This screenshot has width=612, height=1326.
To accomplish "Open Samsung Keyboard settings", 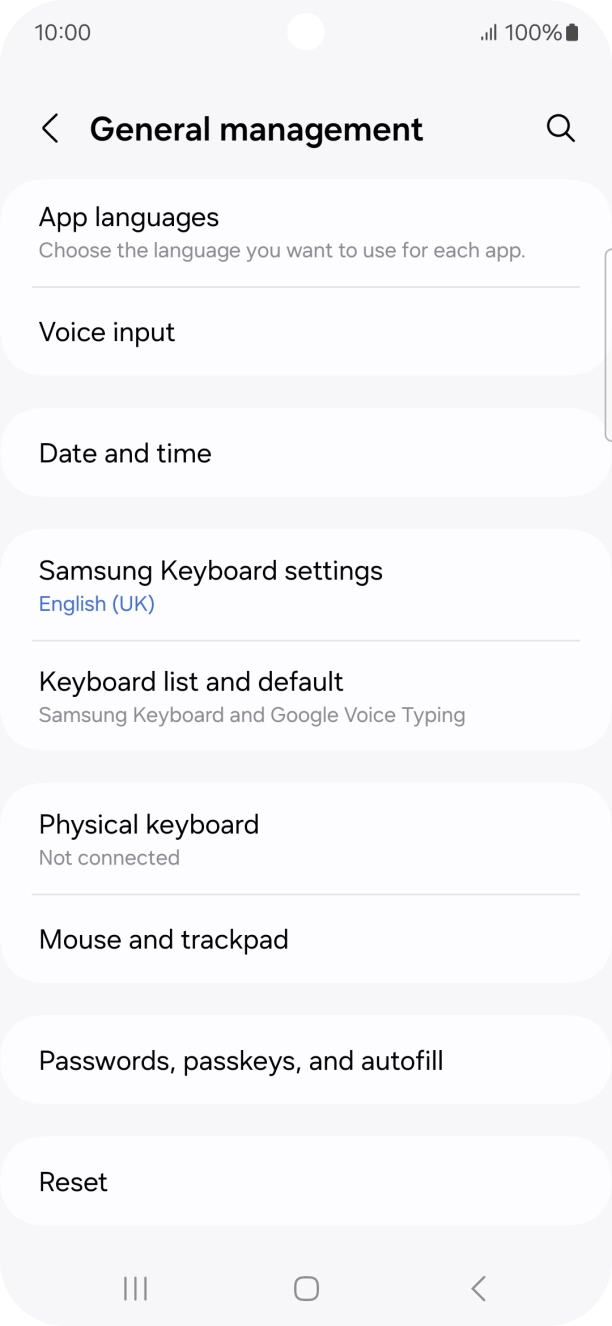I will click(306, 585).
